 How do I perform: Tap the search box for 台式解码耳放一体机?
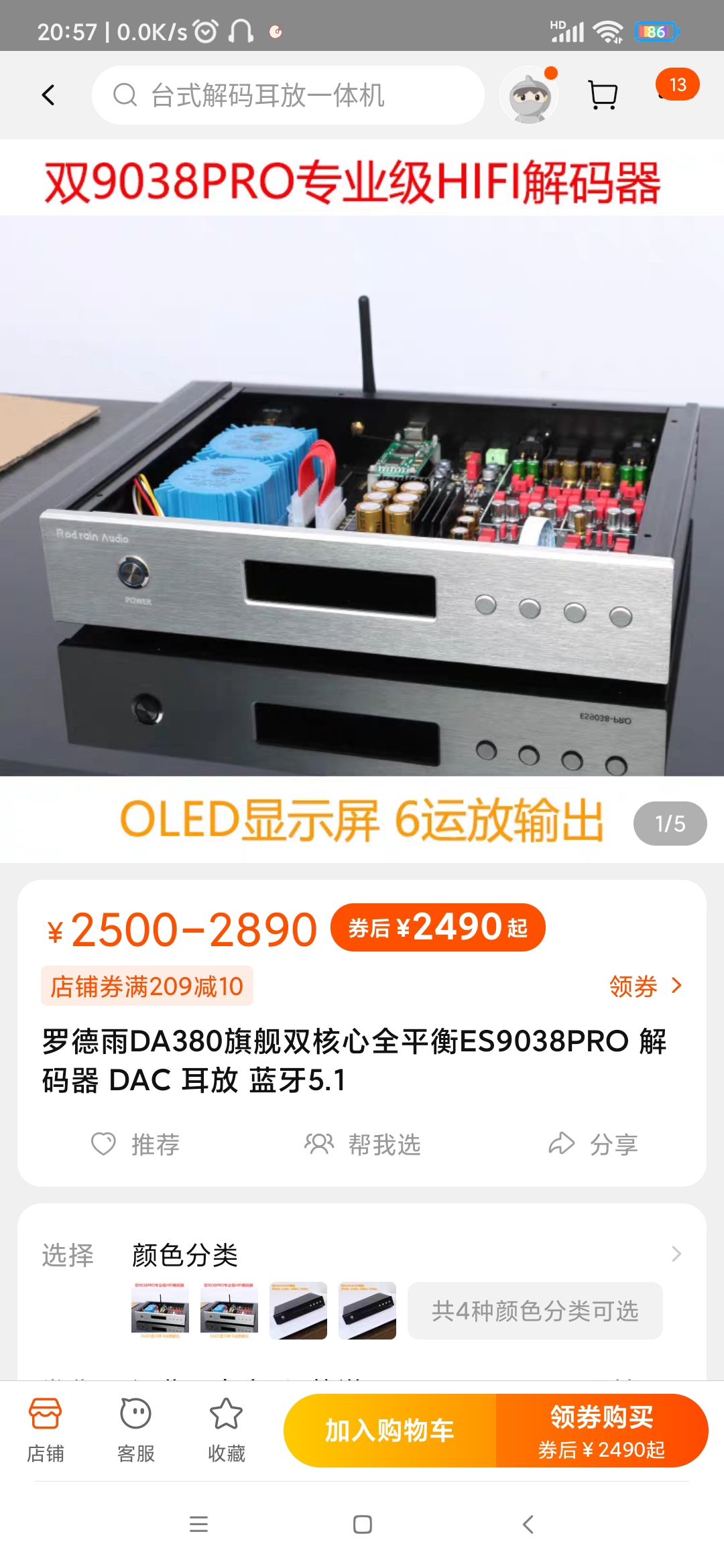point(288,95)
